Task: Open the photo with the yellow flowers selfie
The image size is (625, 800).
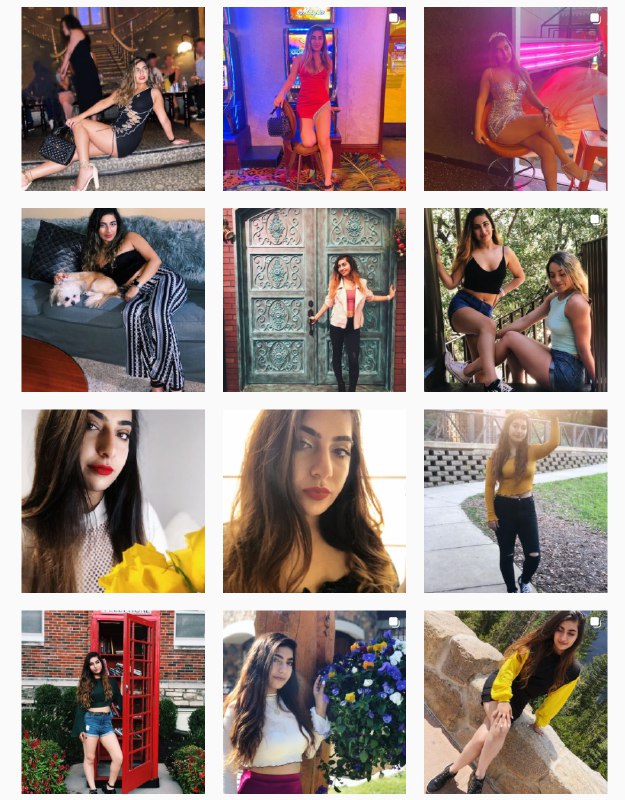Action: 113,501
